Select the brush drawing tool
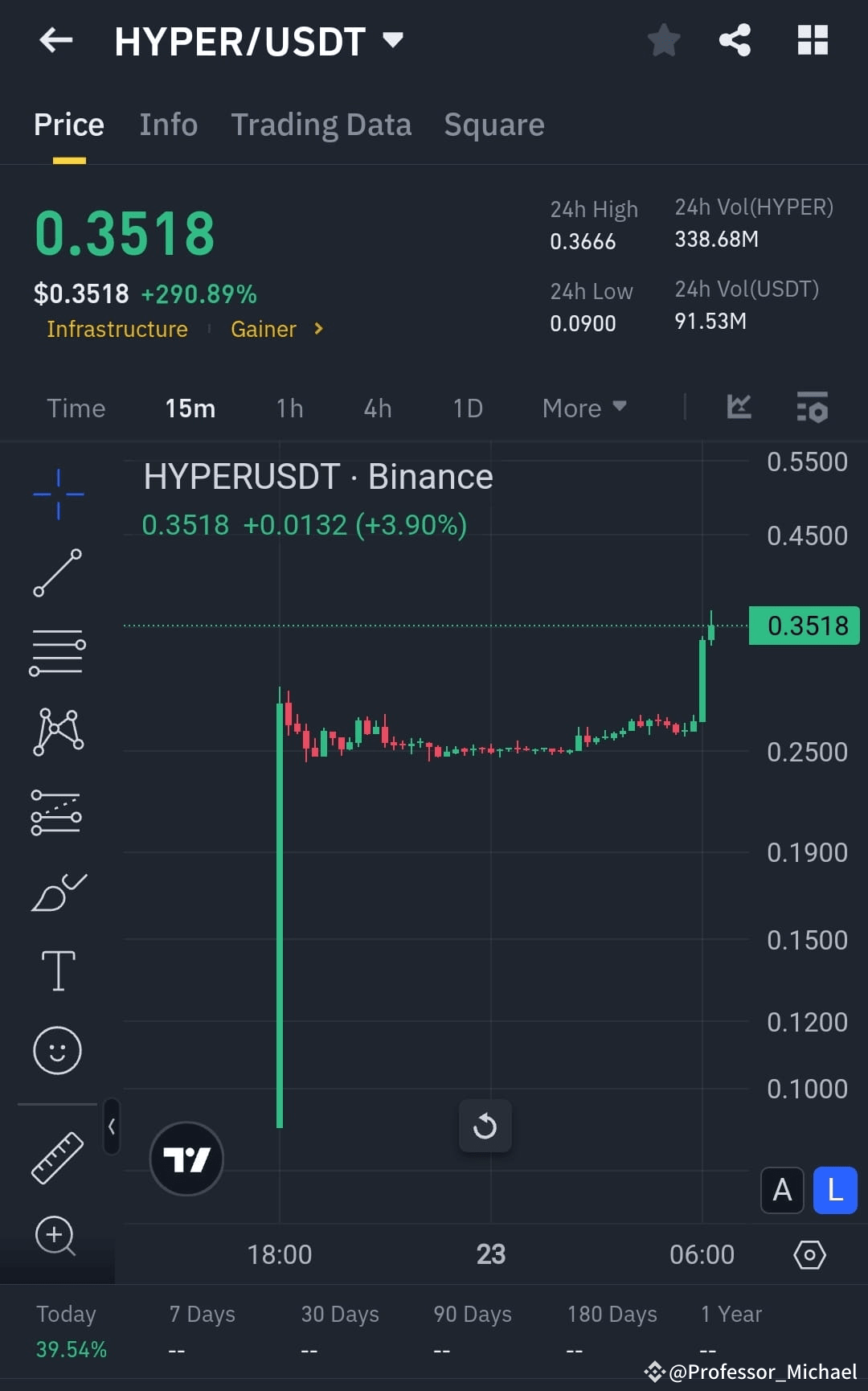Image resolution: width=868 pixels, height=1391 pixels. point(57,891)
